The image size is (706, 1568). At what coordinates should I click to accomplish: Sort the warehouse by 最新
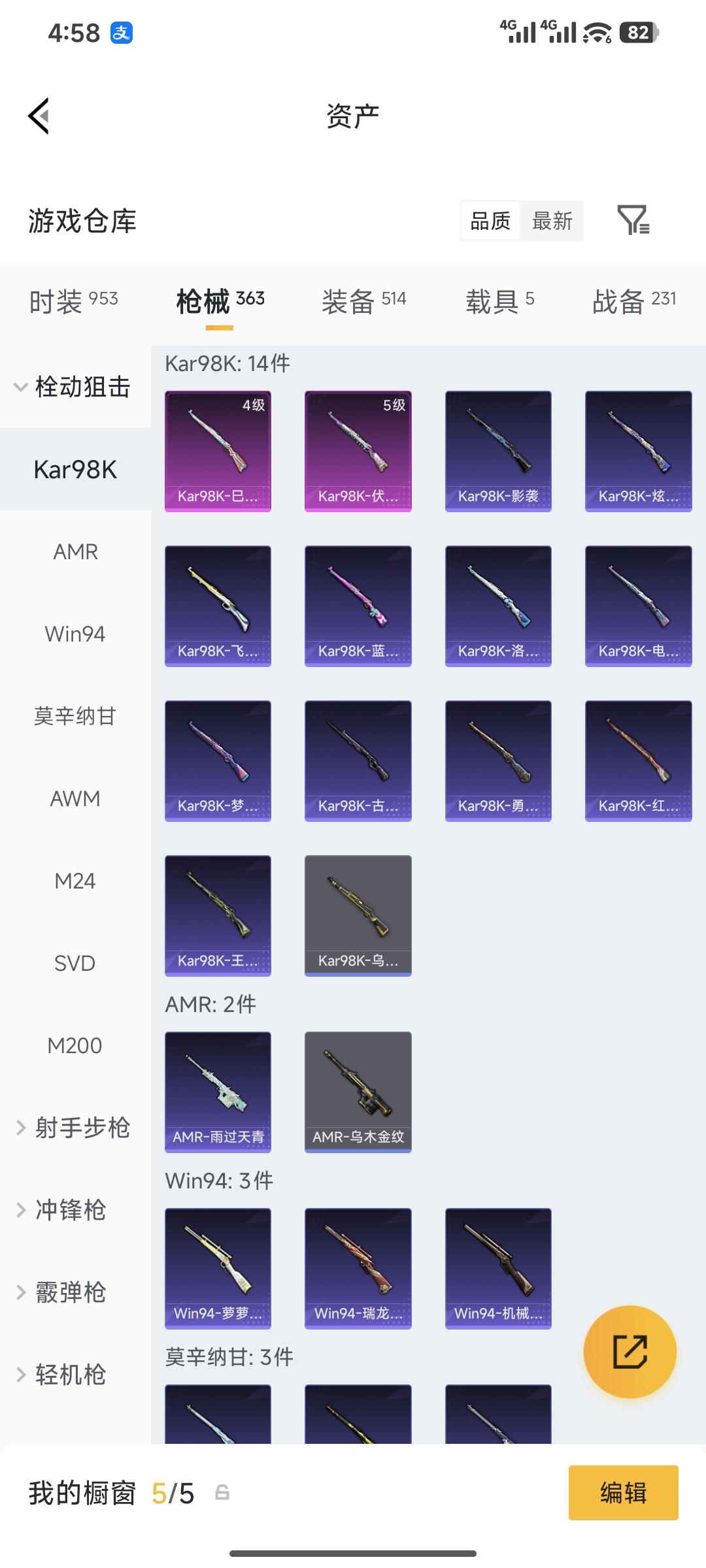point(552,221)
